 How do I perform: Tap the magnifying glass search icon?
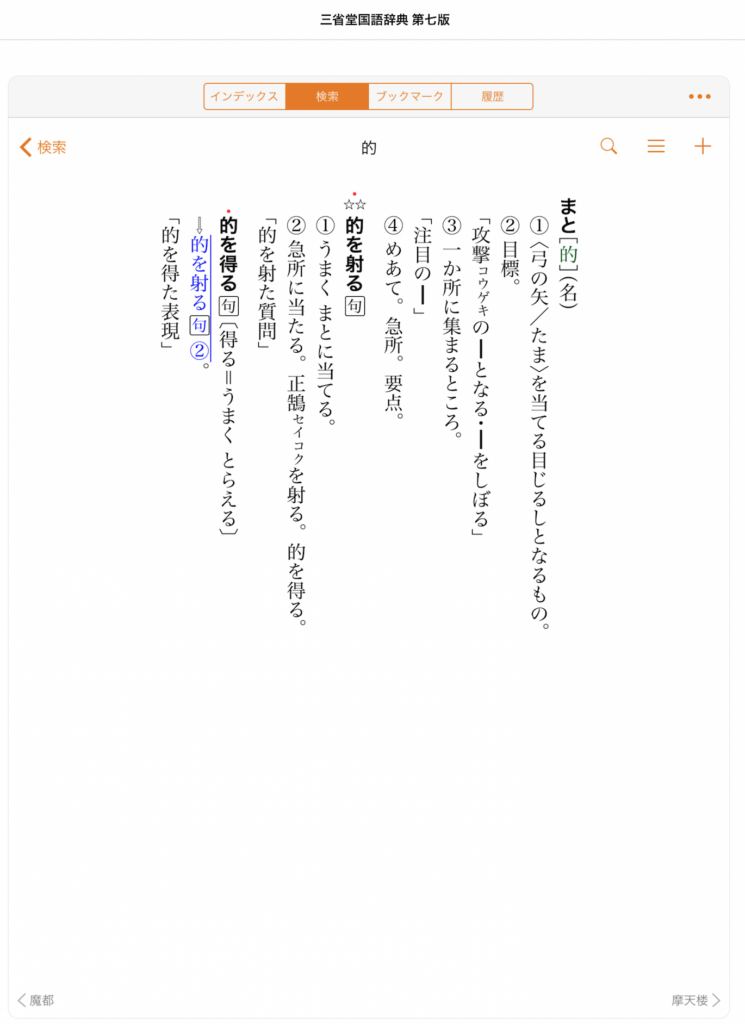608,147
